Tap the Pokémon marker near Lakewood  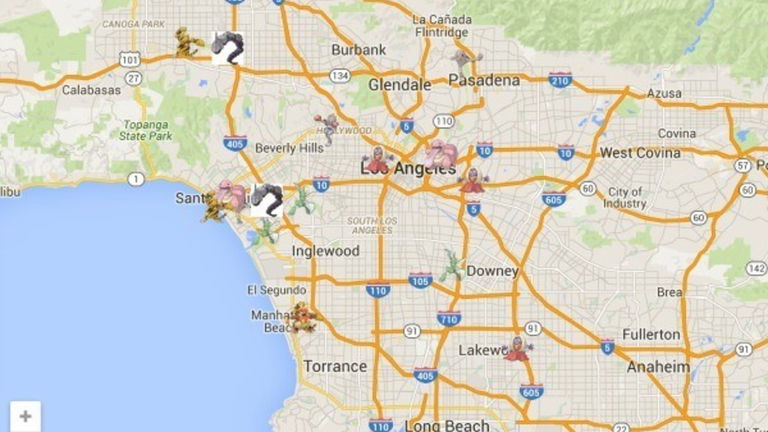517,348
